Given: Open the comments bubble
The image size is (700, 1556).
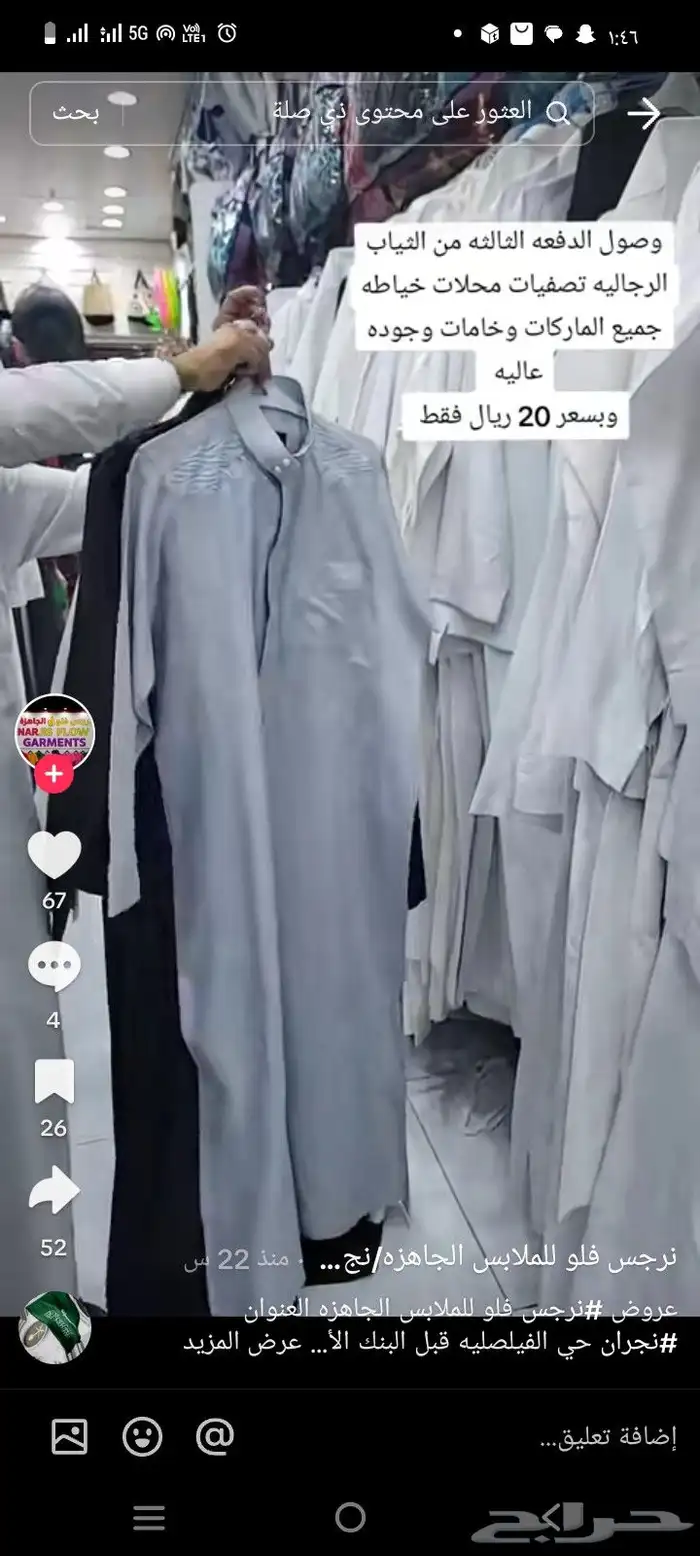Looking at the screenshot, I should pos(54,968).
